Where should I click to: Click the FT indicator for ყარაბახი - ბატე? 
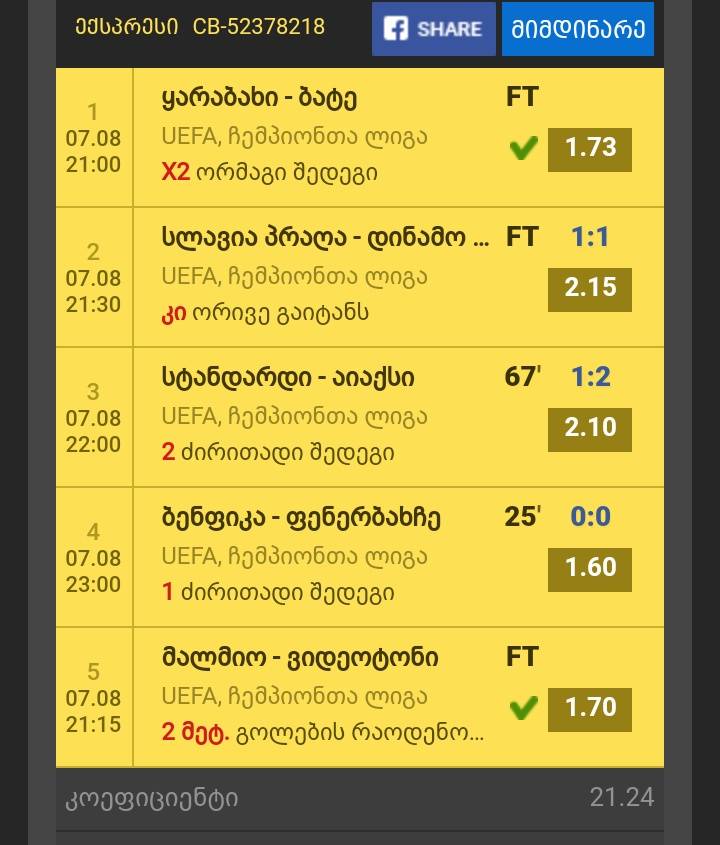tap(521, 97)
